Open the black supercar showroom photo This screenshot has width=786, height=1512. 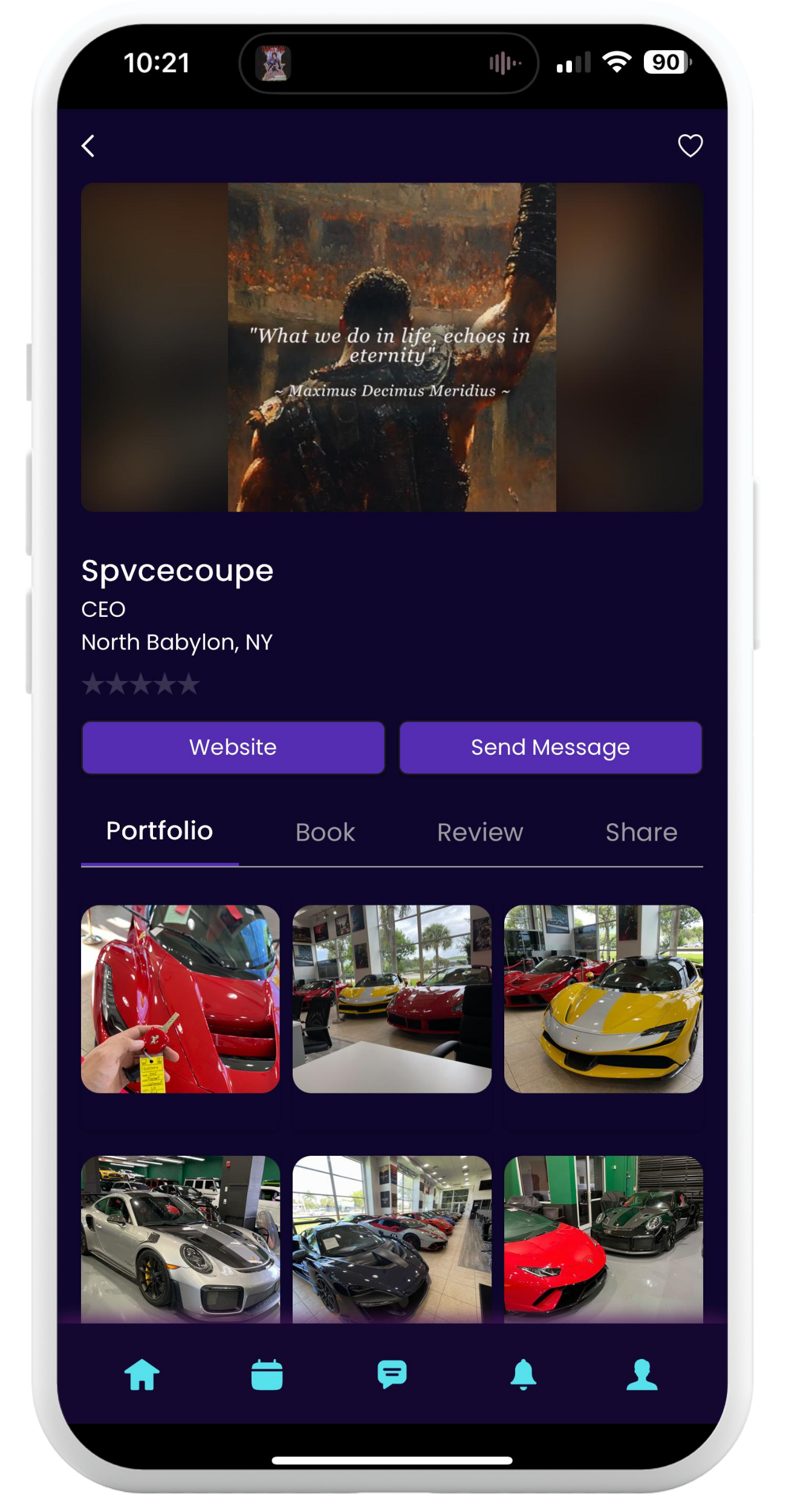392,1239
